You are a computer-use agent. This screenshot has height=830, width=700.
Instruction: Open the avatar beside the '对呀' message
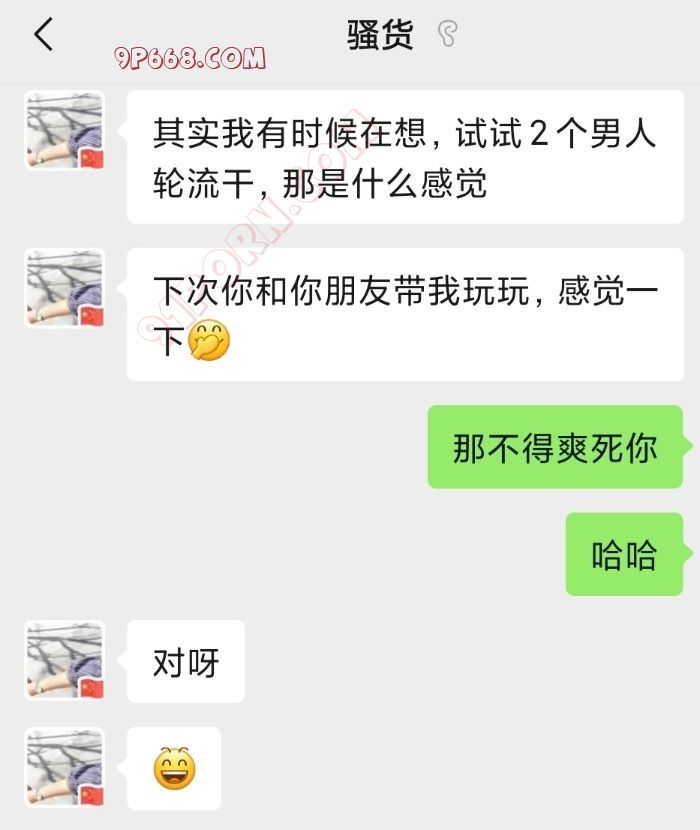click(65, 660)
